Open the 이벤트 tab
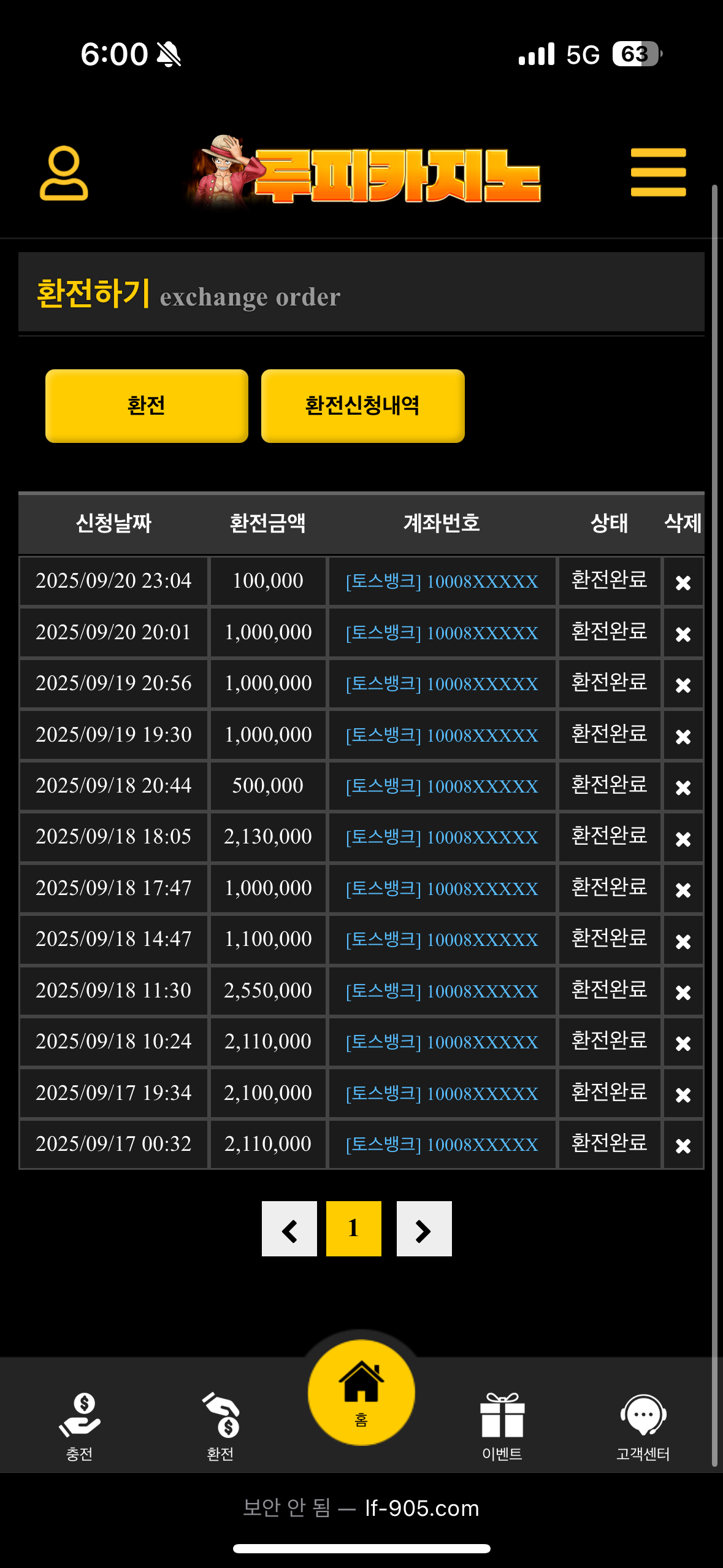723x1568 pixels. [502, 1426]
